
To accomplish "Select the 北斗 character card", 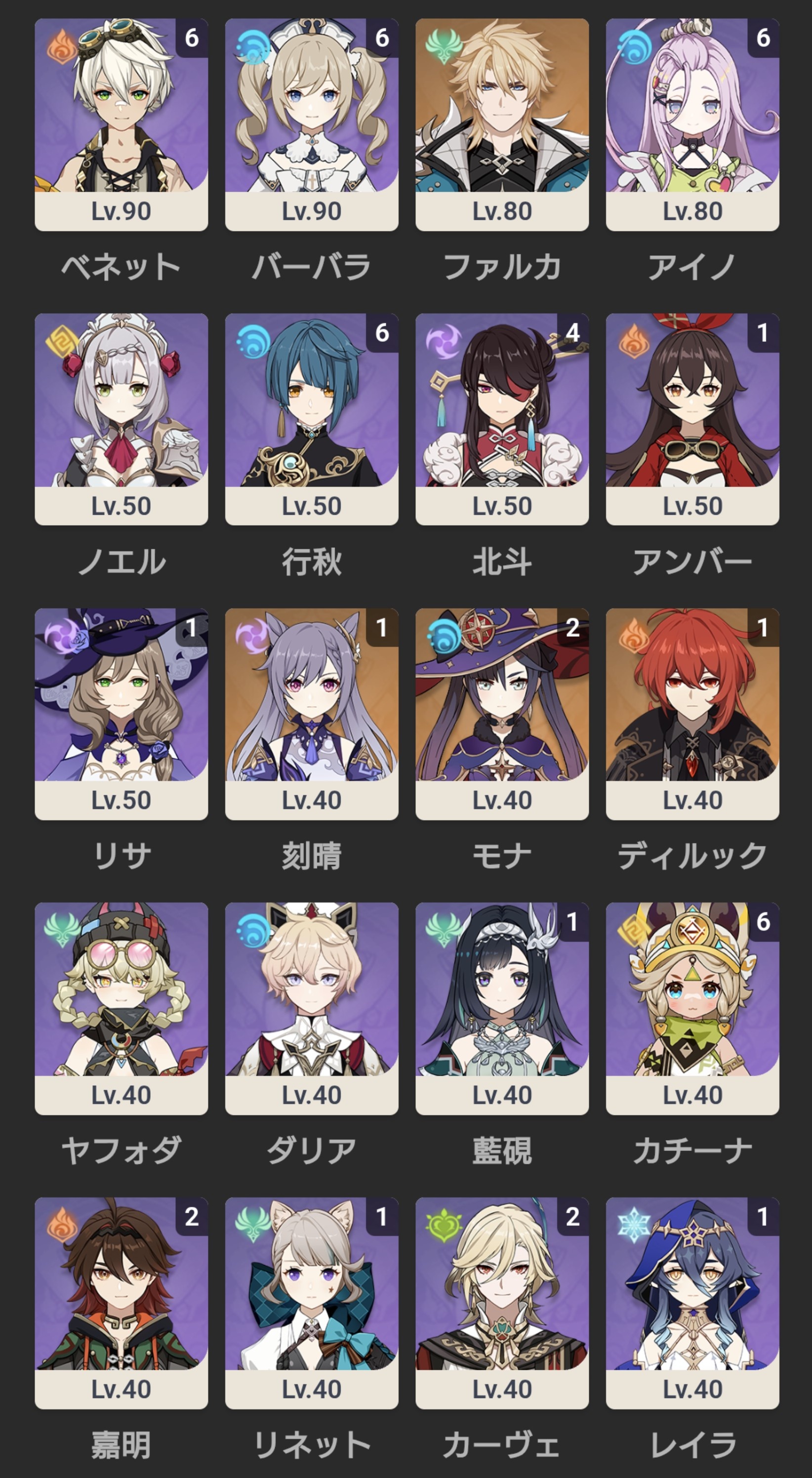I will 502,419.
